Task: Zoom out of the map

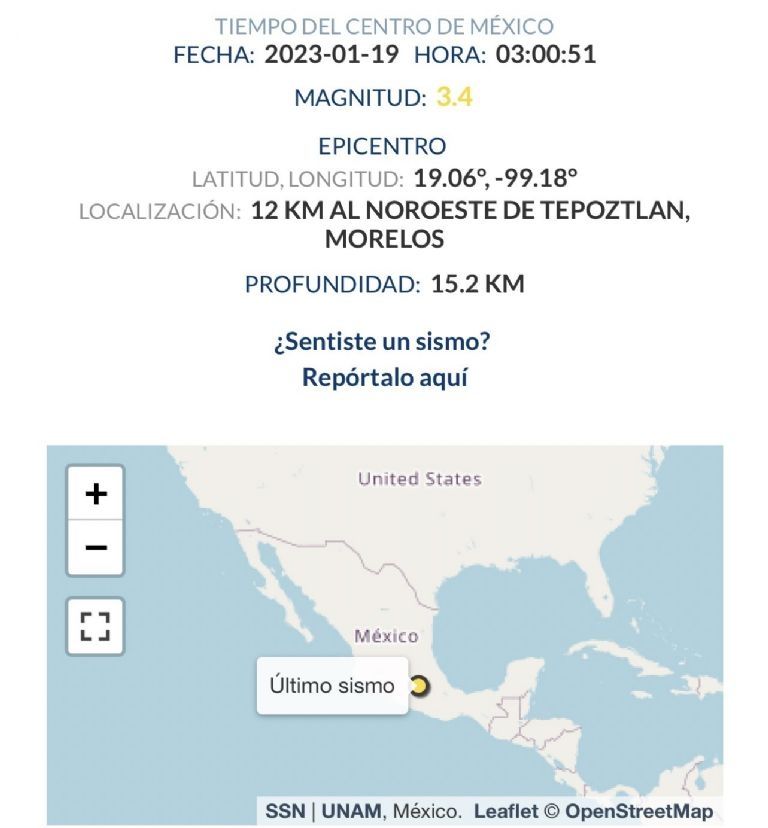Action: coord(96,548)
